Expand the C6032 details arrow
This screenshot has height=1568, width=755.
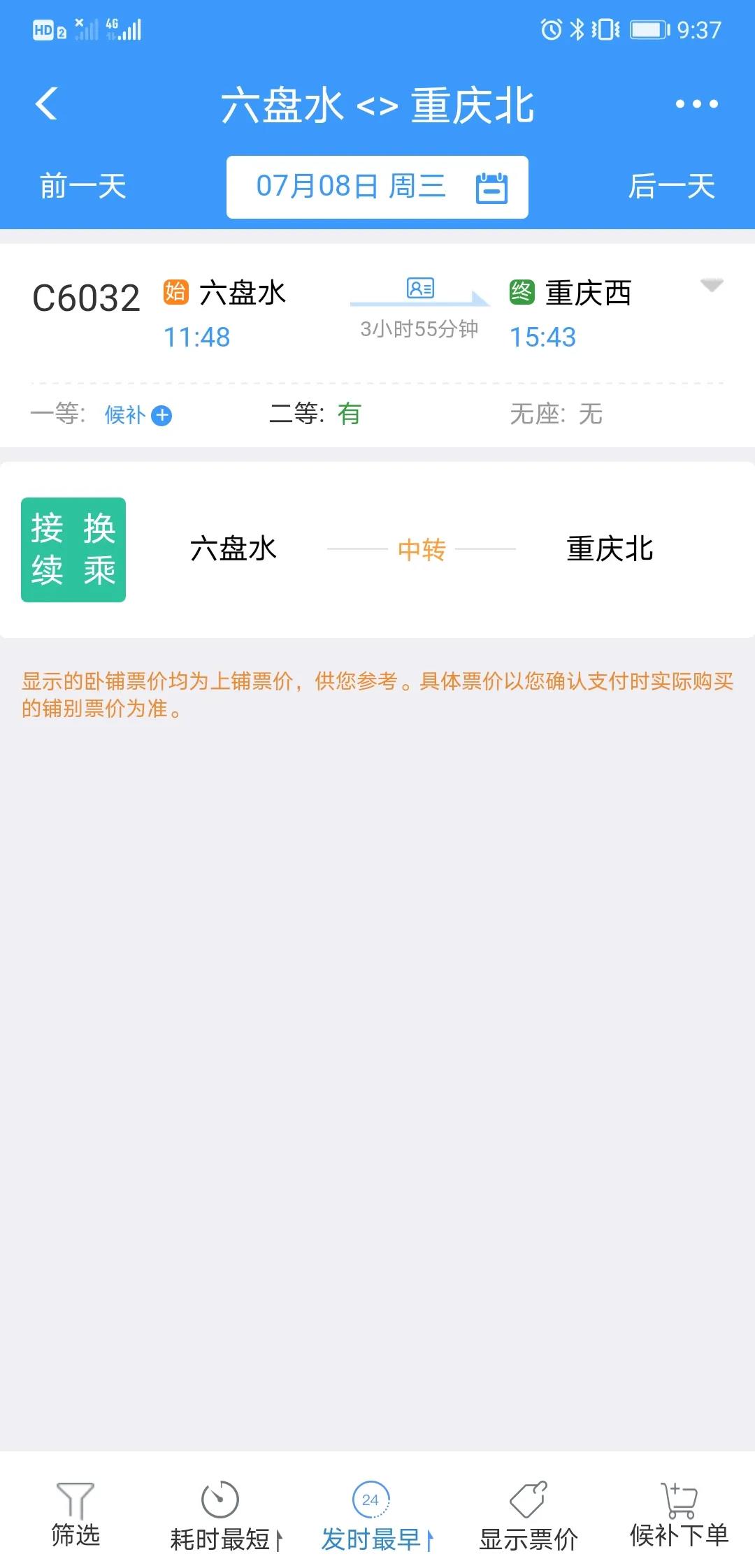(x=712, y=285)
